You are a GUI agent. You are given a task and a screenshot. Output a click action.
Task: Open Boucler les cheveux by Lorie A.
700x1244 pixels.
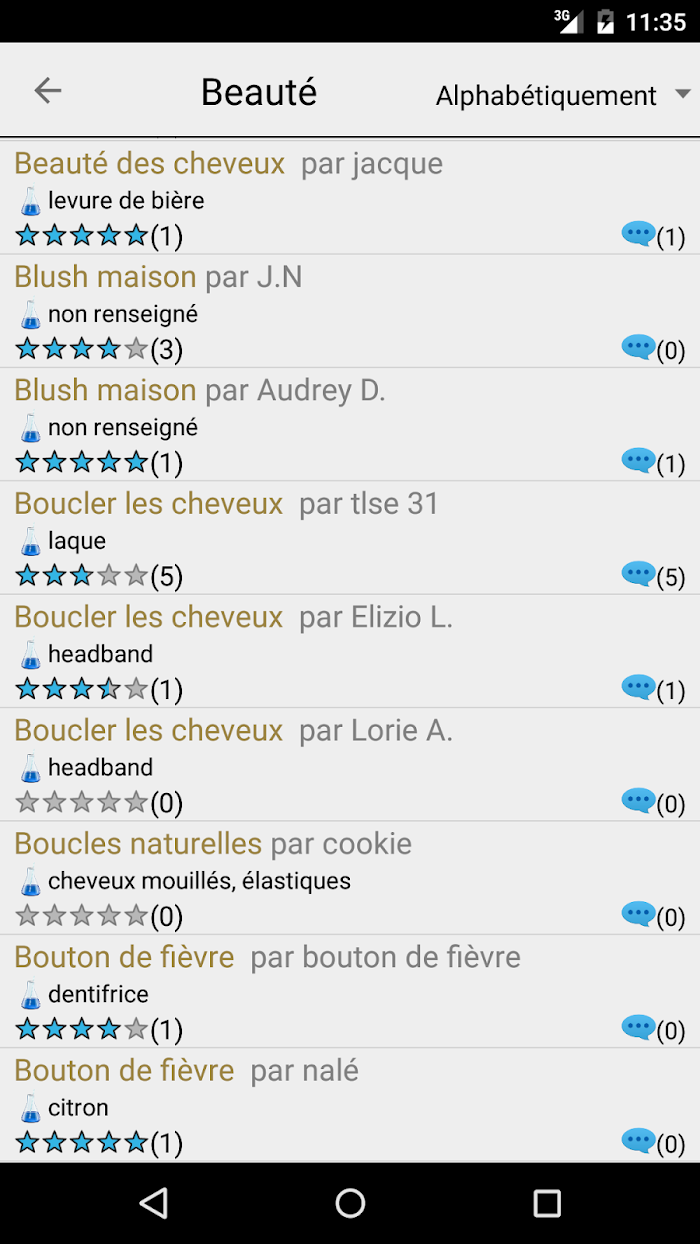click(350, 765)
